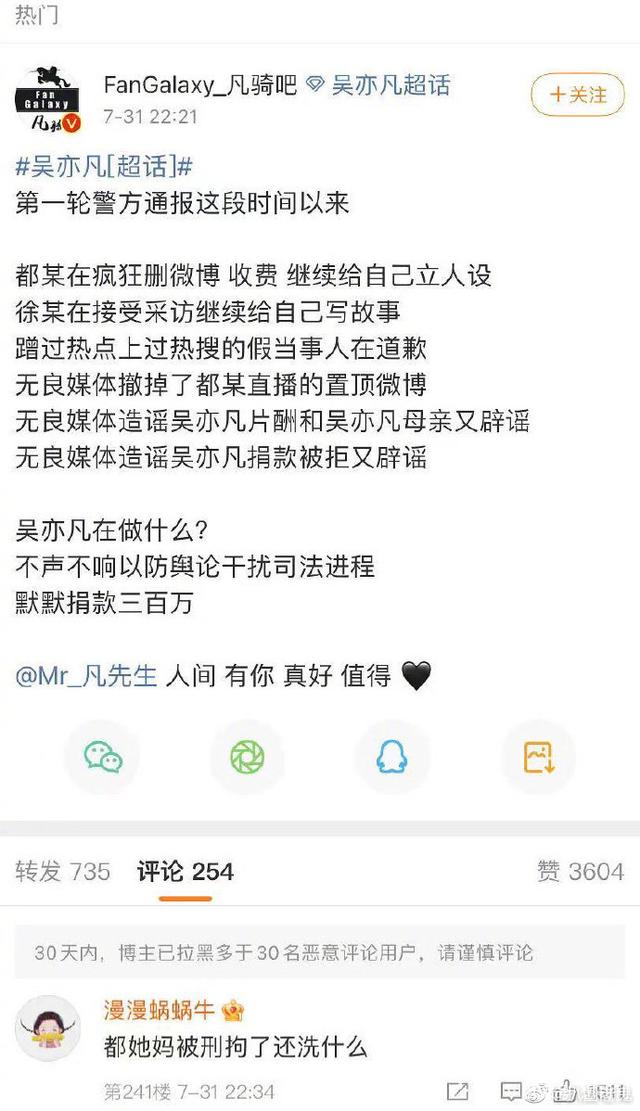Open commenter name 漫漫蜗蜗牛
Screen dimensions: 640x1111
[x=160, y=1010]
